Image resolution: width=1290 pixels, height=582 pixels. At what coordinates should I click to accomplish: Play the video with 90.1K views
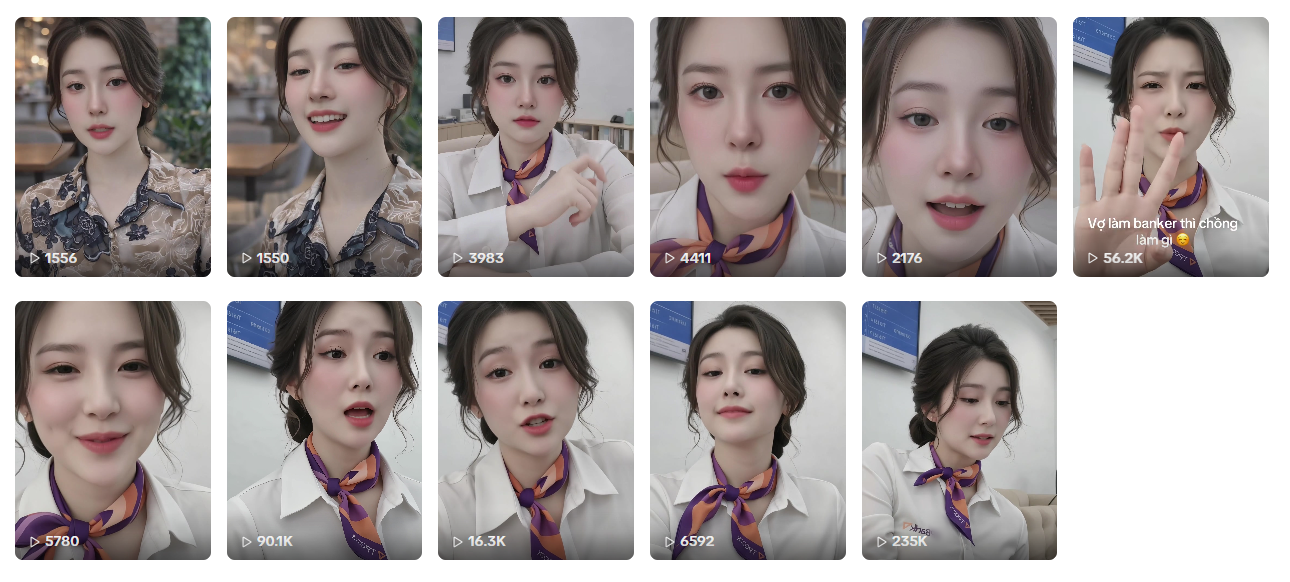pos(324,430)
